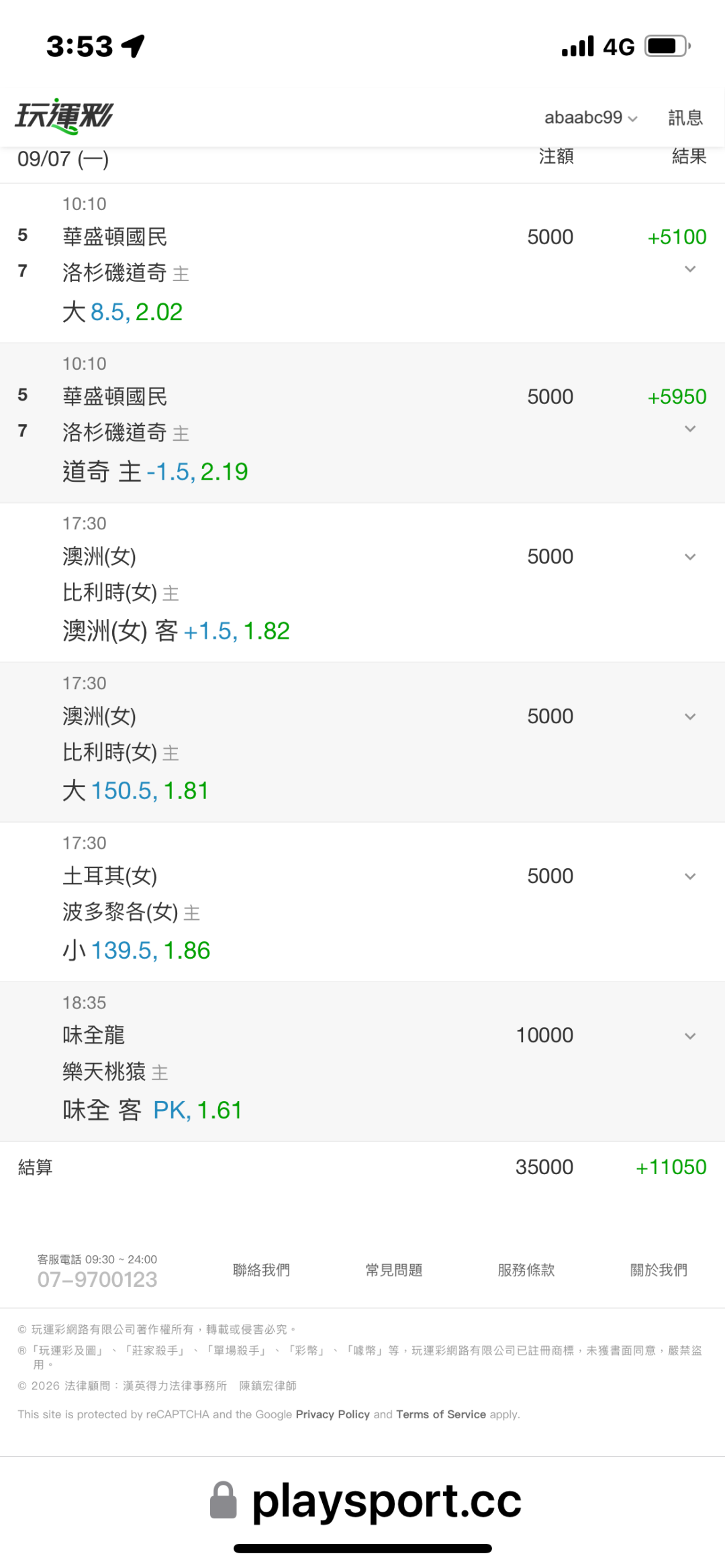Expand the 道奇 主 -1.5, 2.19 bet details
725x1568 pixels.
(x=690, y=429)
